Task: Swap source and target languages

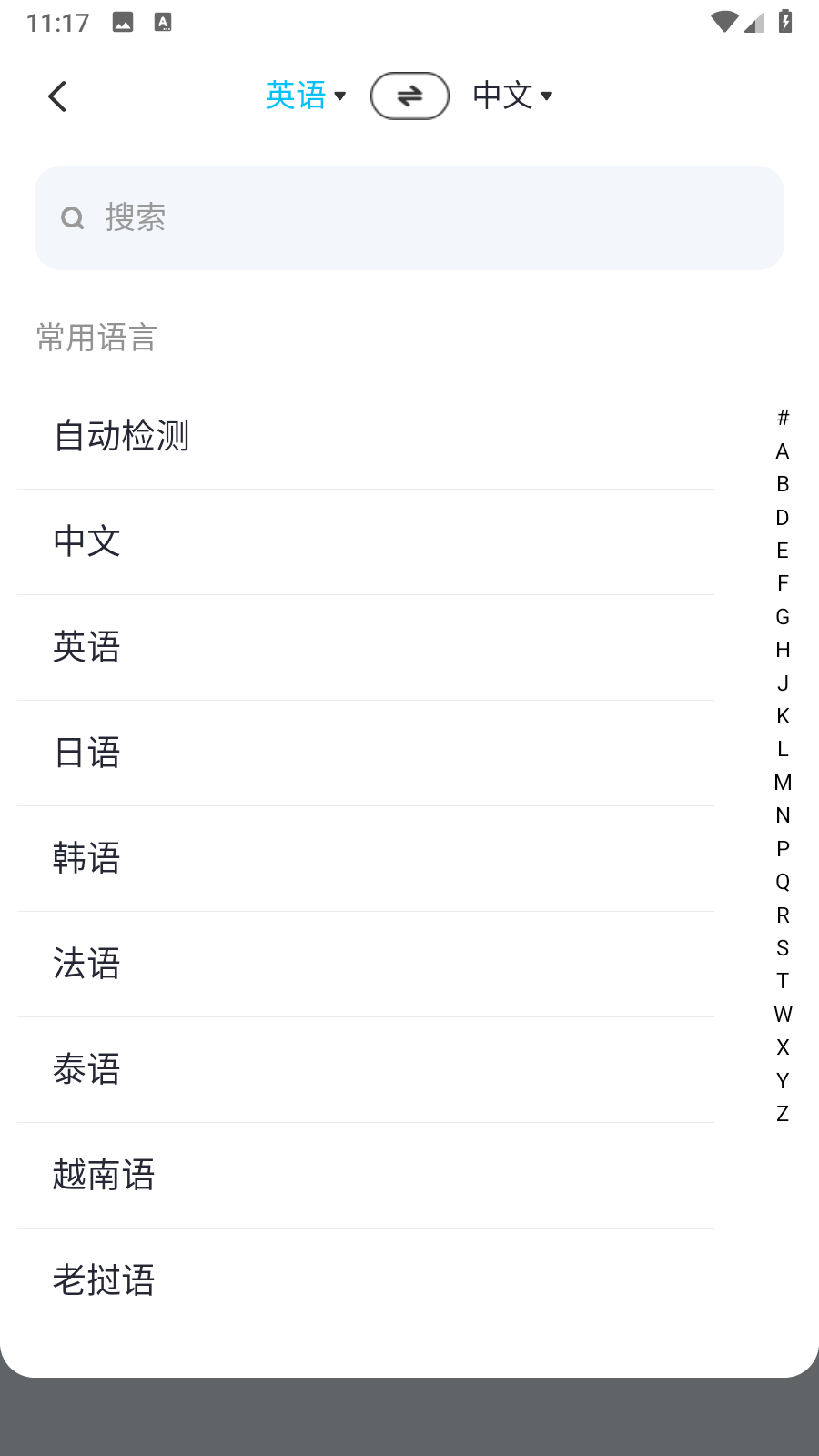Action: [409, 96]
